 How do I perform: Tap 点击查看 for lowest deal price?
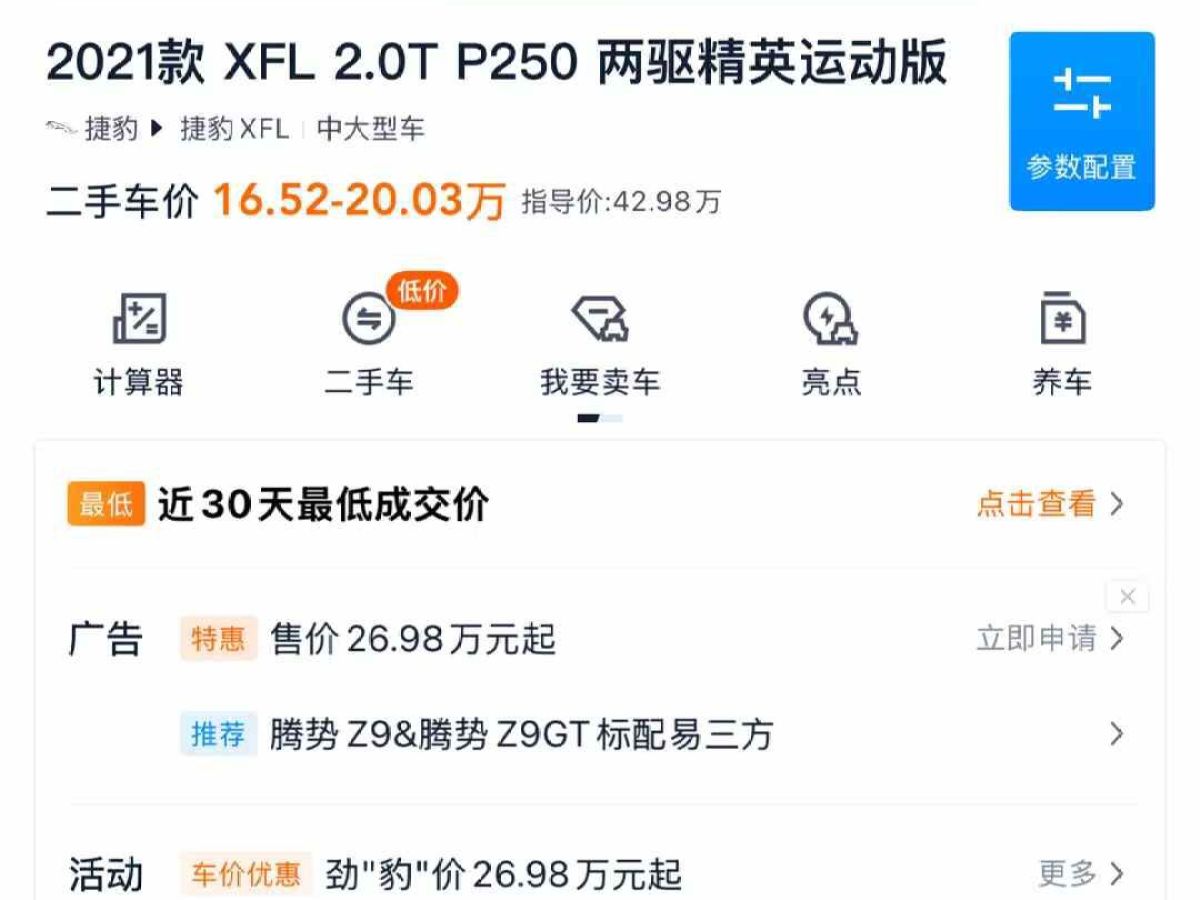(x=1050, y=504)
